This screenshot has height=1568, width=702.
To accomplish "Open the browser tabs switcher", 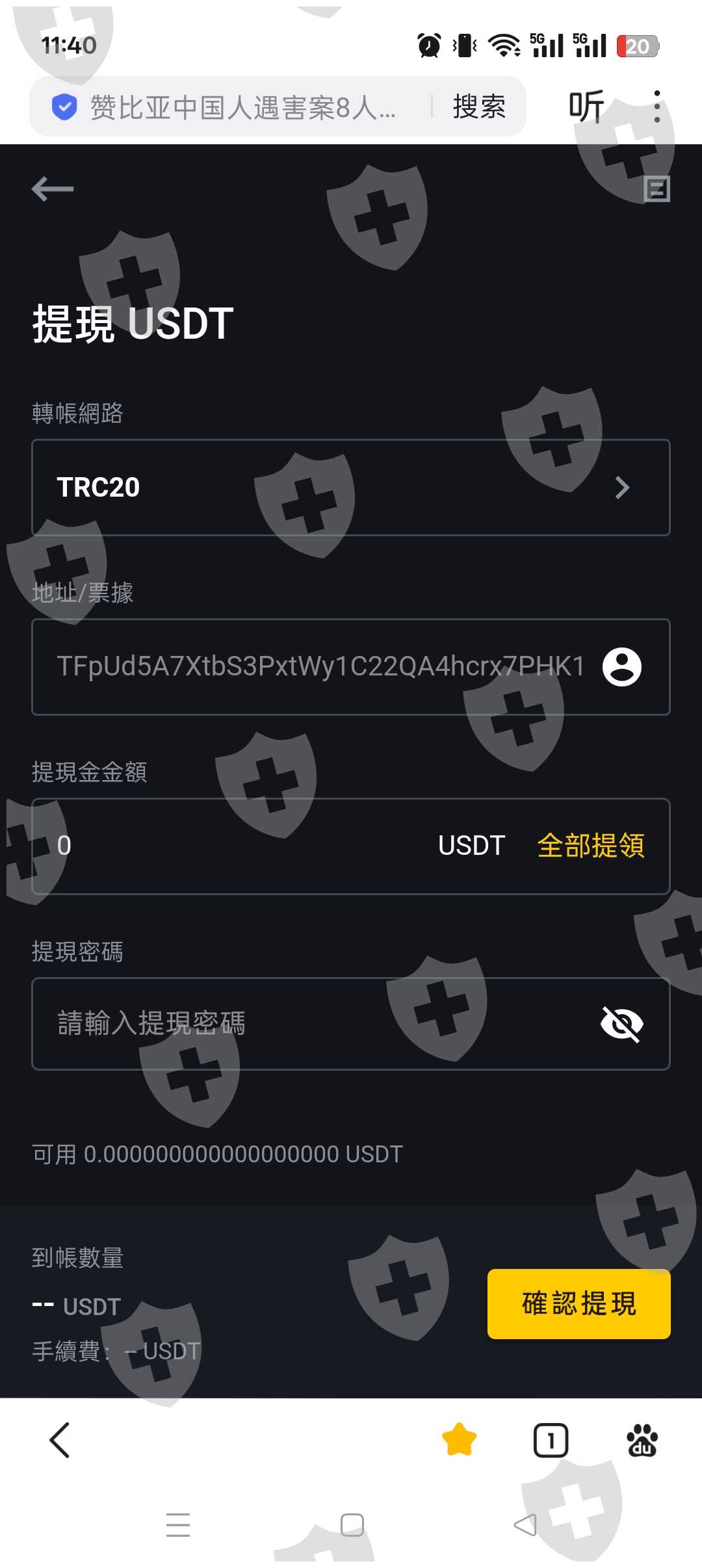I will 551,1441.
